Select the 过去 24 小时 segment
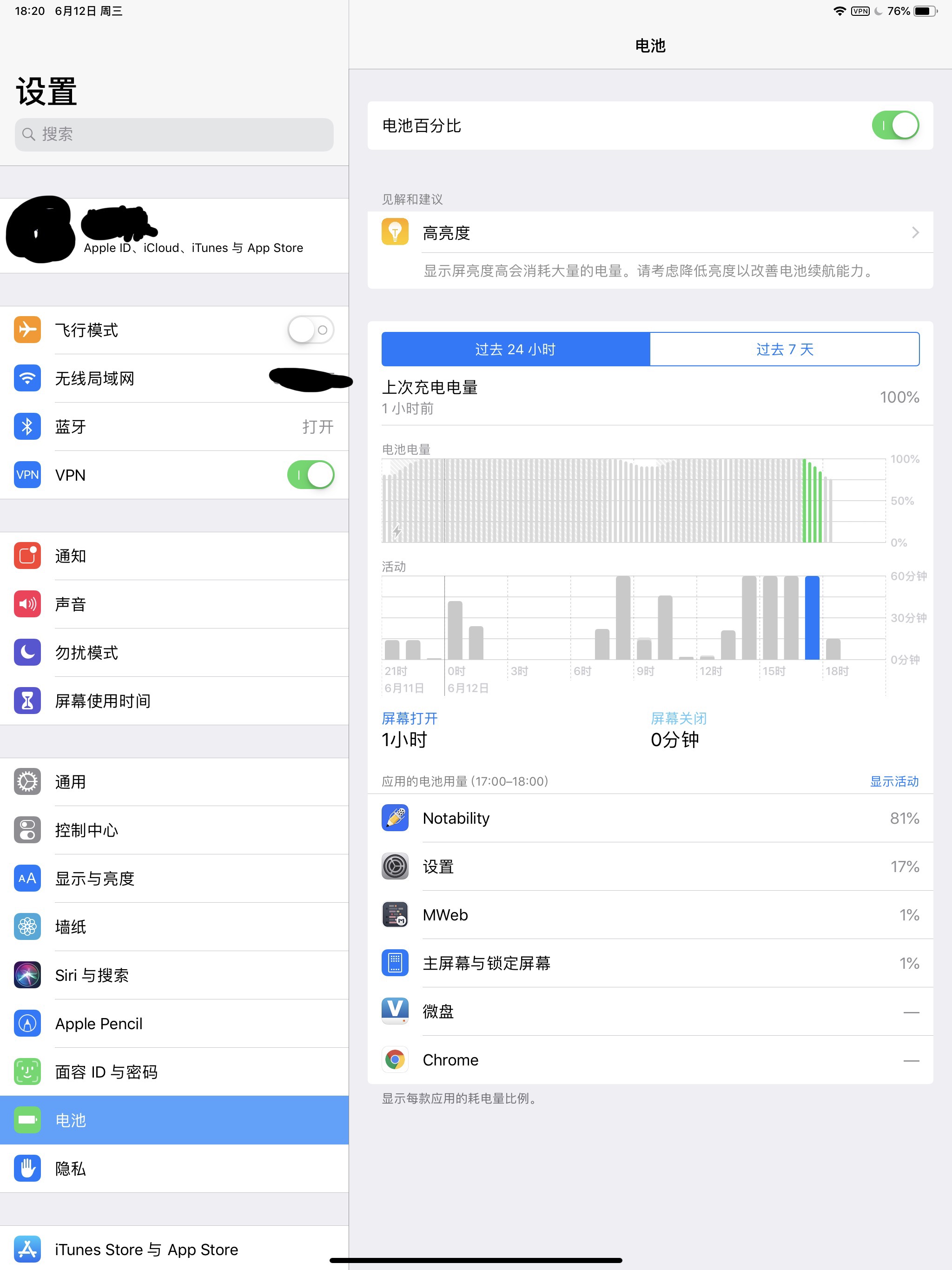Viewport: 952px width, 1270px height. point(516,349)
